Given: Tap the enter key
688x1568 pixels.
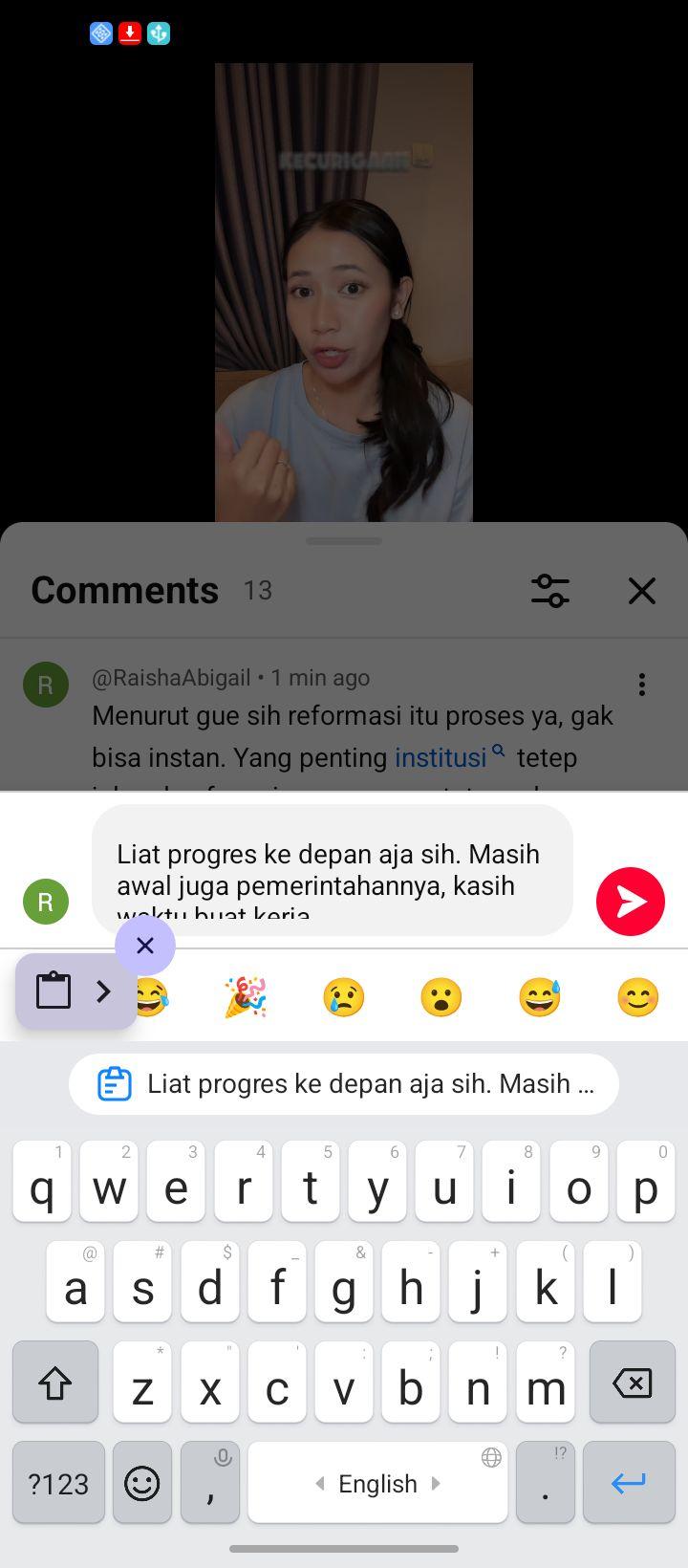Looking at the screenshot, I should 629,1483.
